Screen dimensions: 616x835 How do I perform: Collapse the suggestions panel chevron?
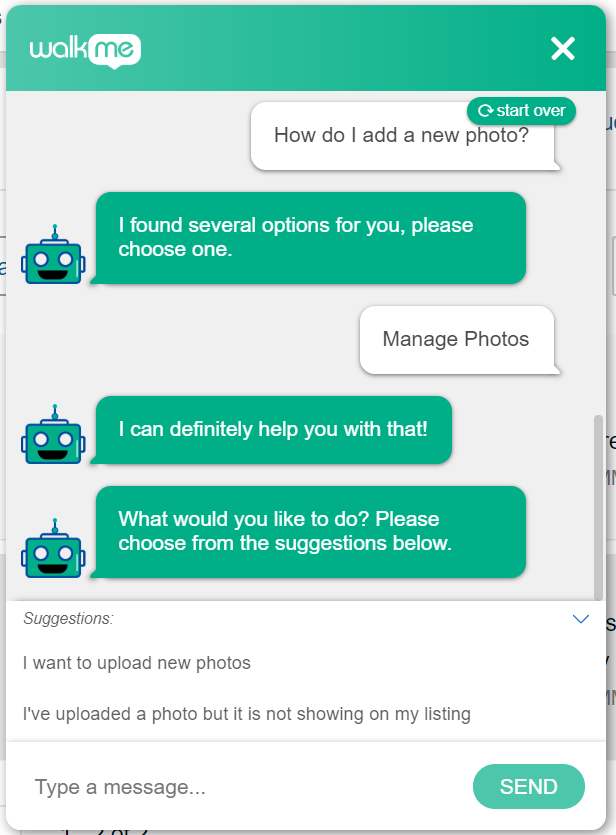pyautogui.click(x=580, y=619)
